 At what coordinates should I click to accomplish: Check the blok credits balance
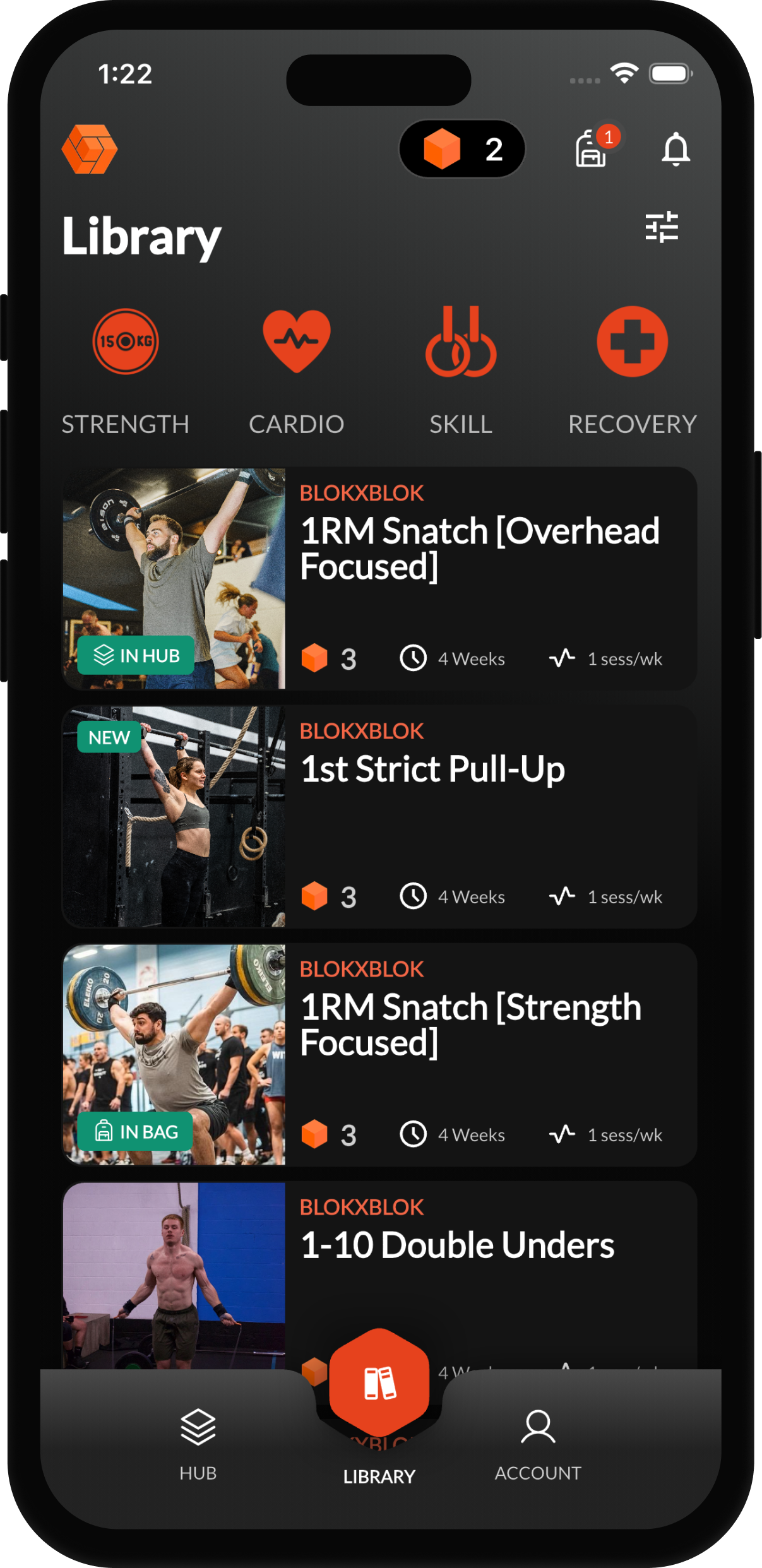[462, 150]
